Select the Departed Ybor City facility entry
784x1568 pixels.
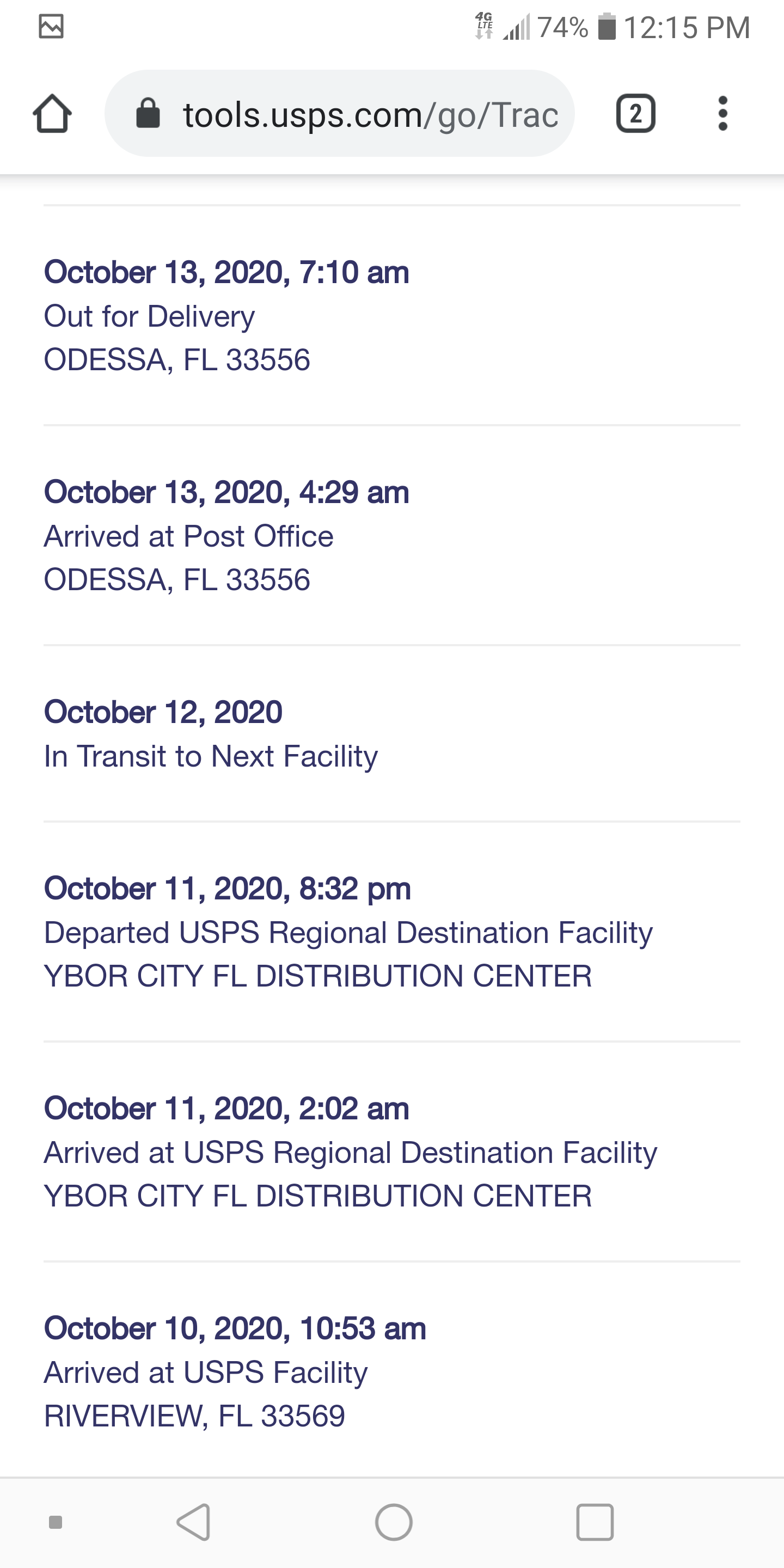347,932
